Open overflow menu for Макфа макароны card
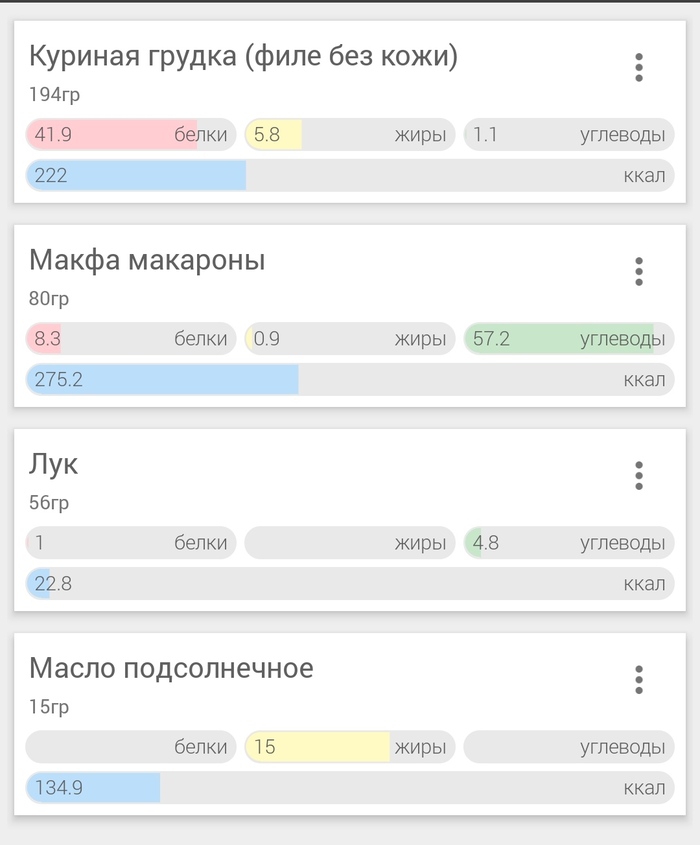700x845 pixels. tap(639, 271)
